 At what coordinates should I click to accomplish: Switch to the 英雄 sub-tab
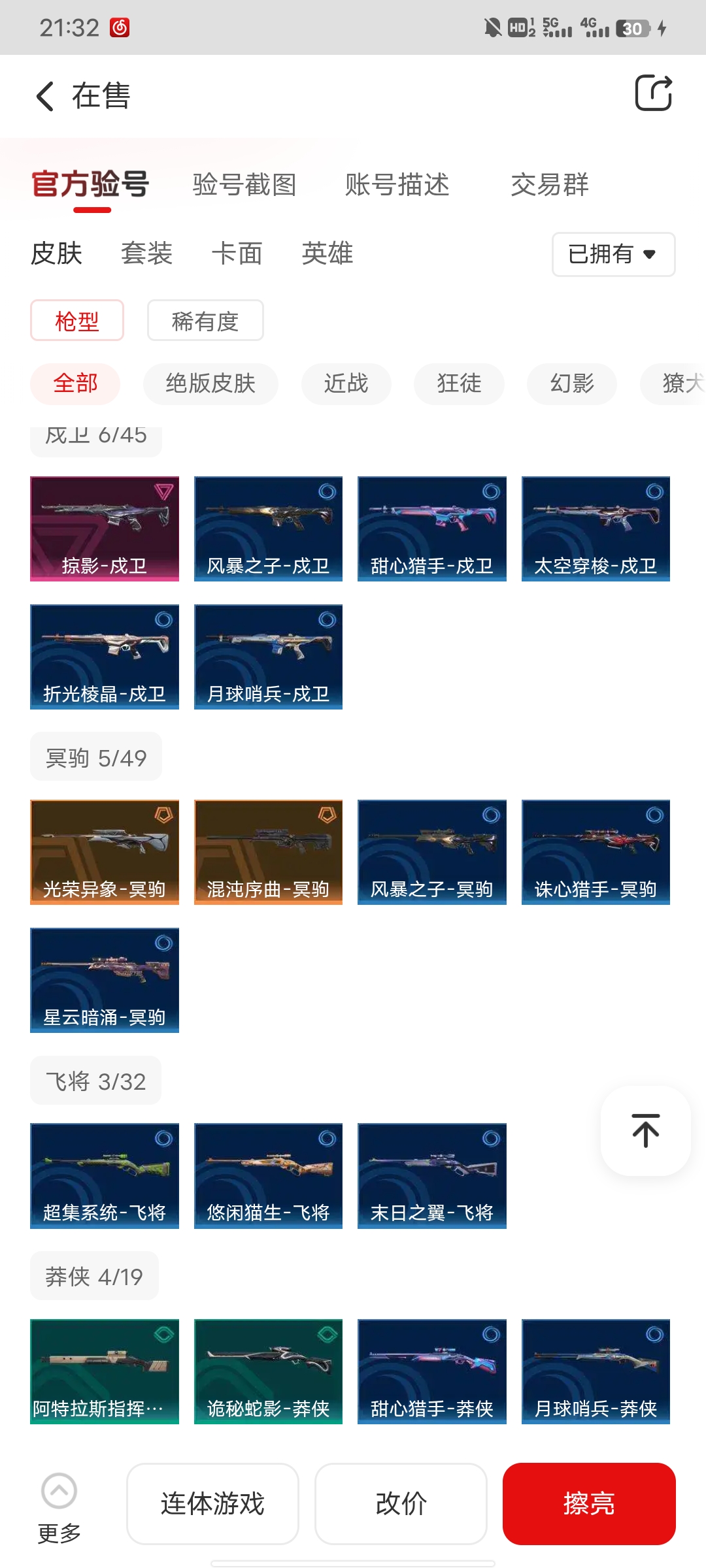click(x=327, y=253)
